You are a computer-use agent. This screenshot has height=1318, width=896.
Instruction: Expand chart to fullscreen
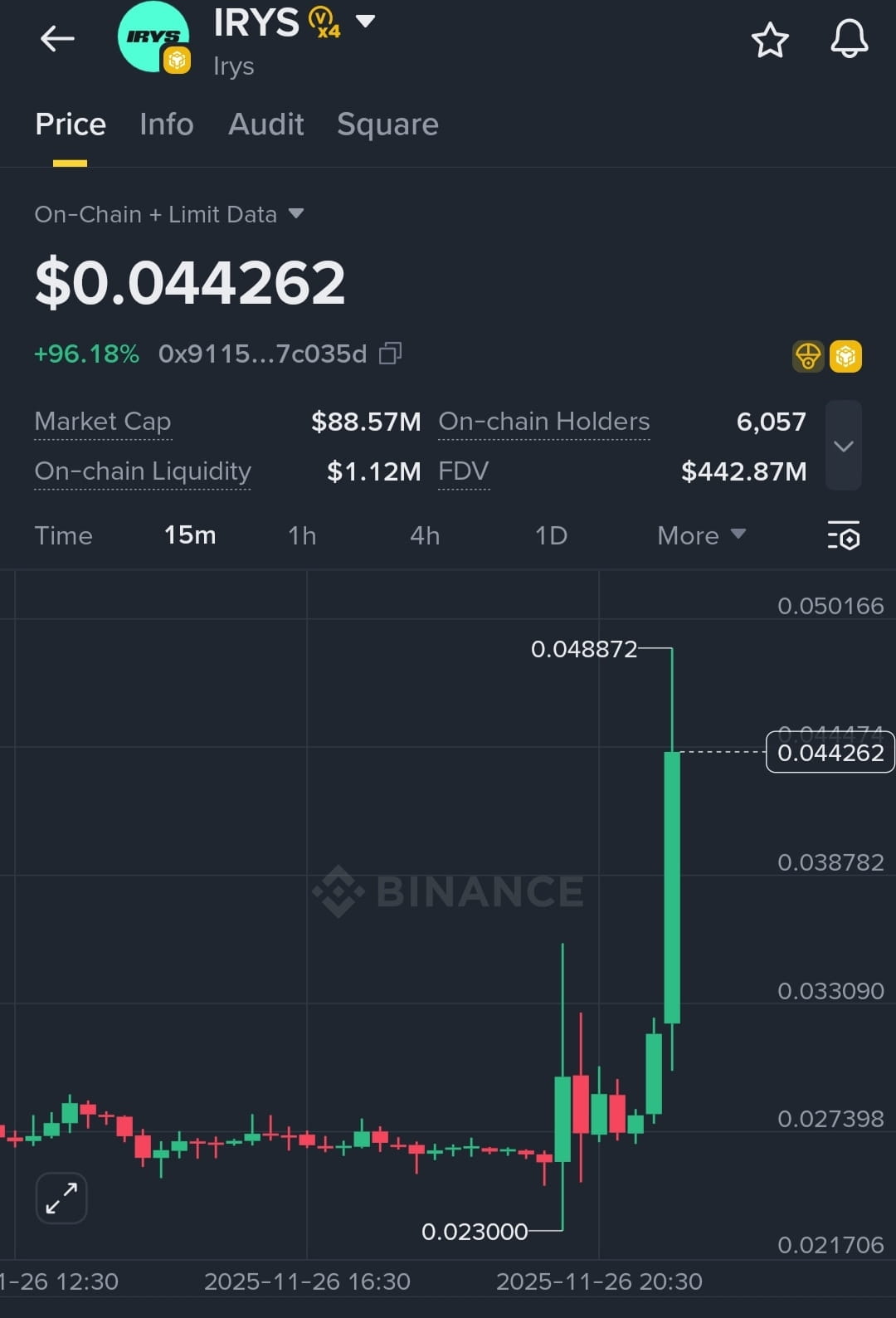[x=61, y=1198]
